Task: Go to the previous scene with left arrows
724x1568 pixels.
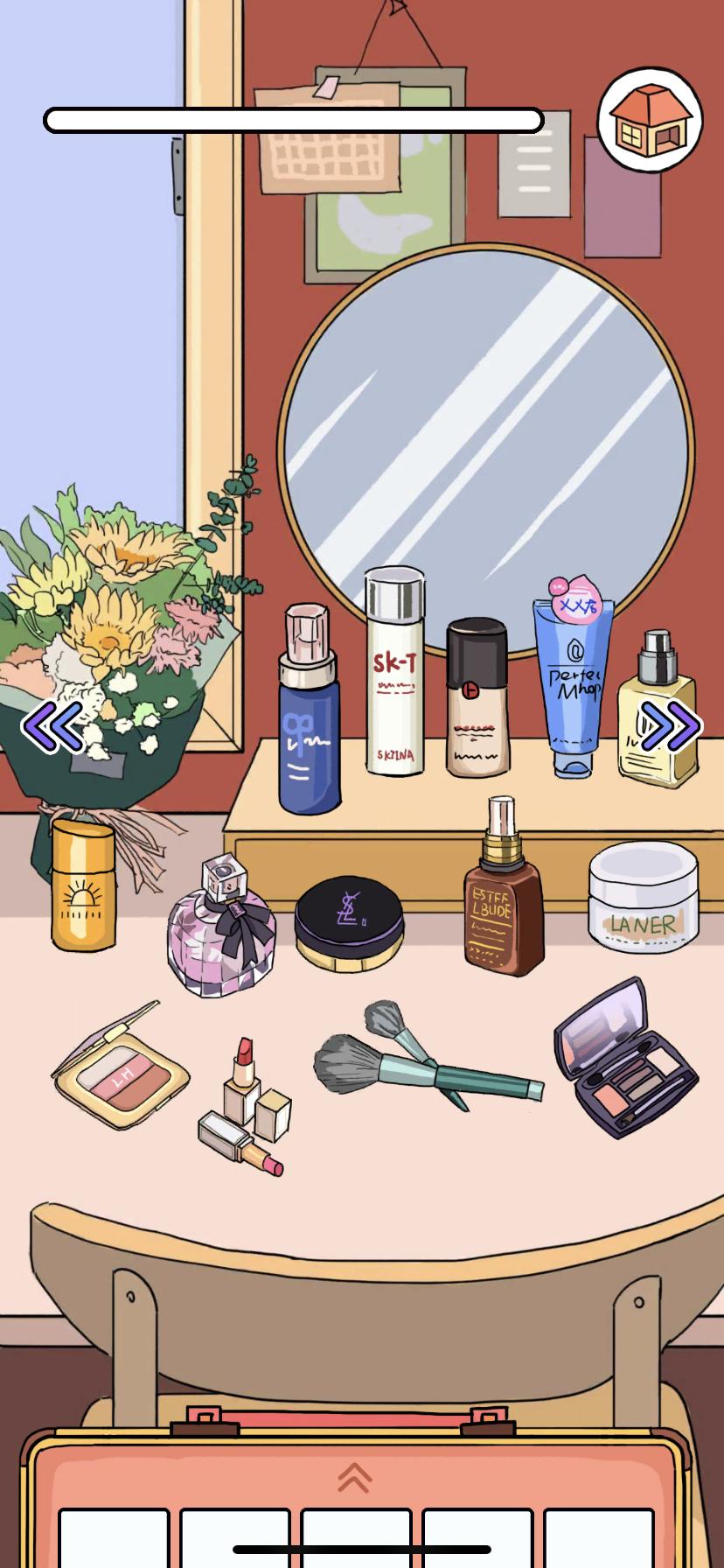Action: (52, 724)
